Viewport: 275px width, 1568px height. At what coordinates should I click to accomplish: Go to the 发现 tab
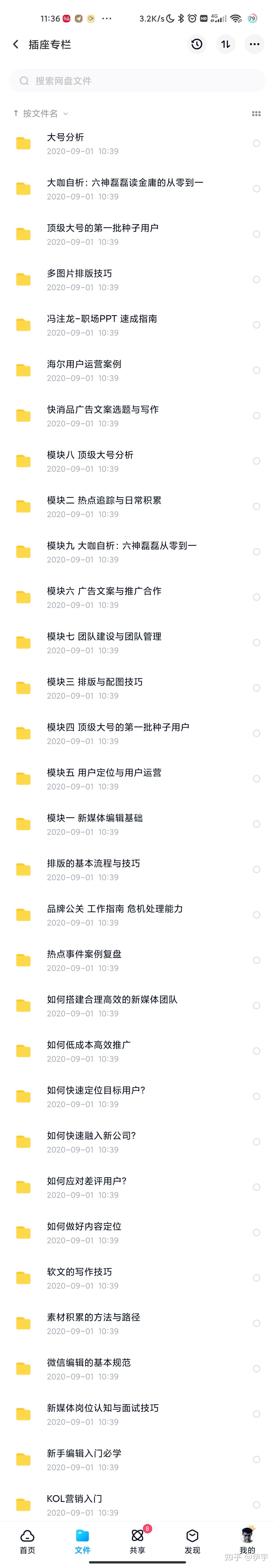coord(192,1541)
